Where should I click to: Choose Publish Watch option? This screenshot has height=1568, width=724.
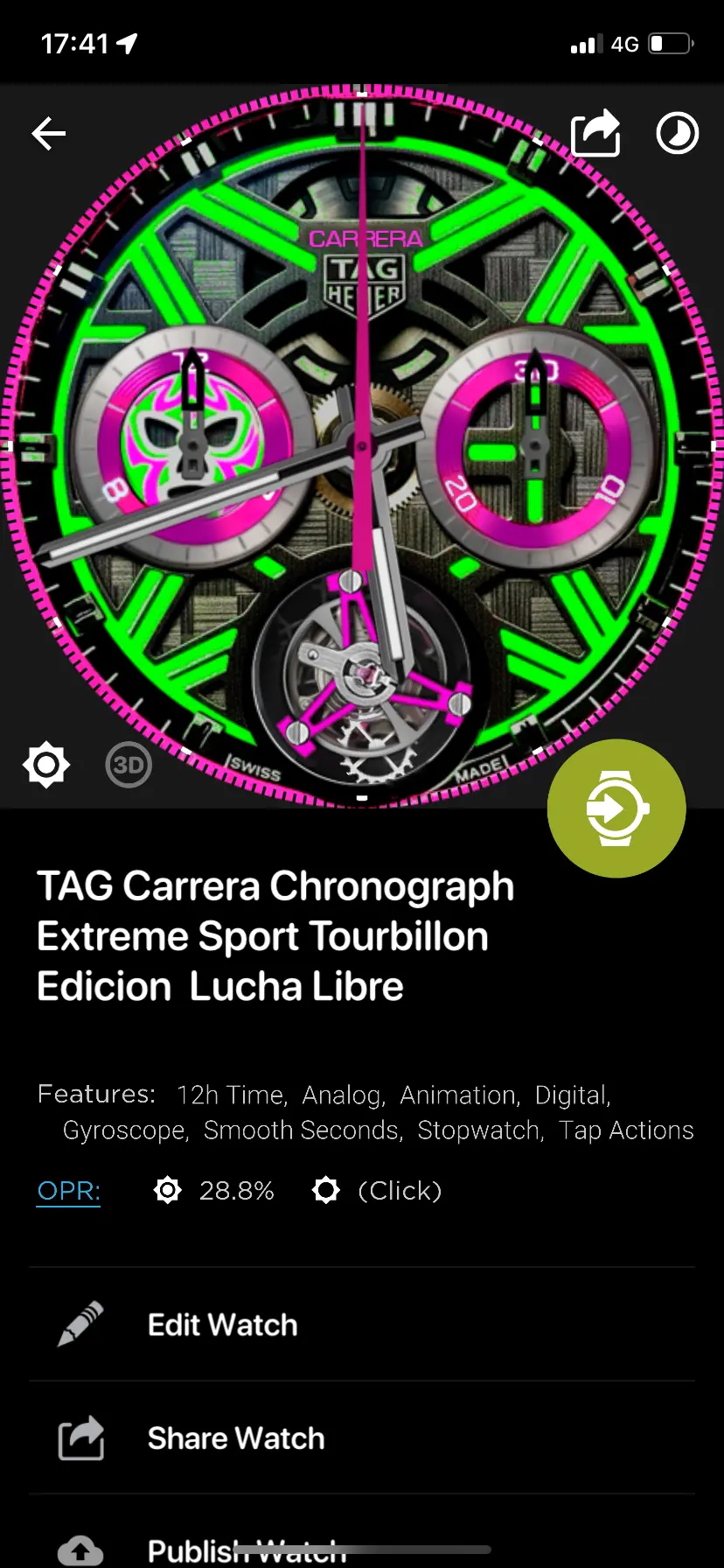[247, 1549]
